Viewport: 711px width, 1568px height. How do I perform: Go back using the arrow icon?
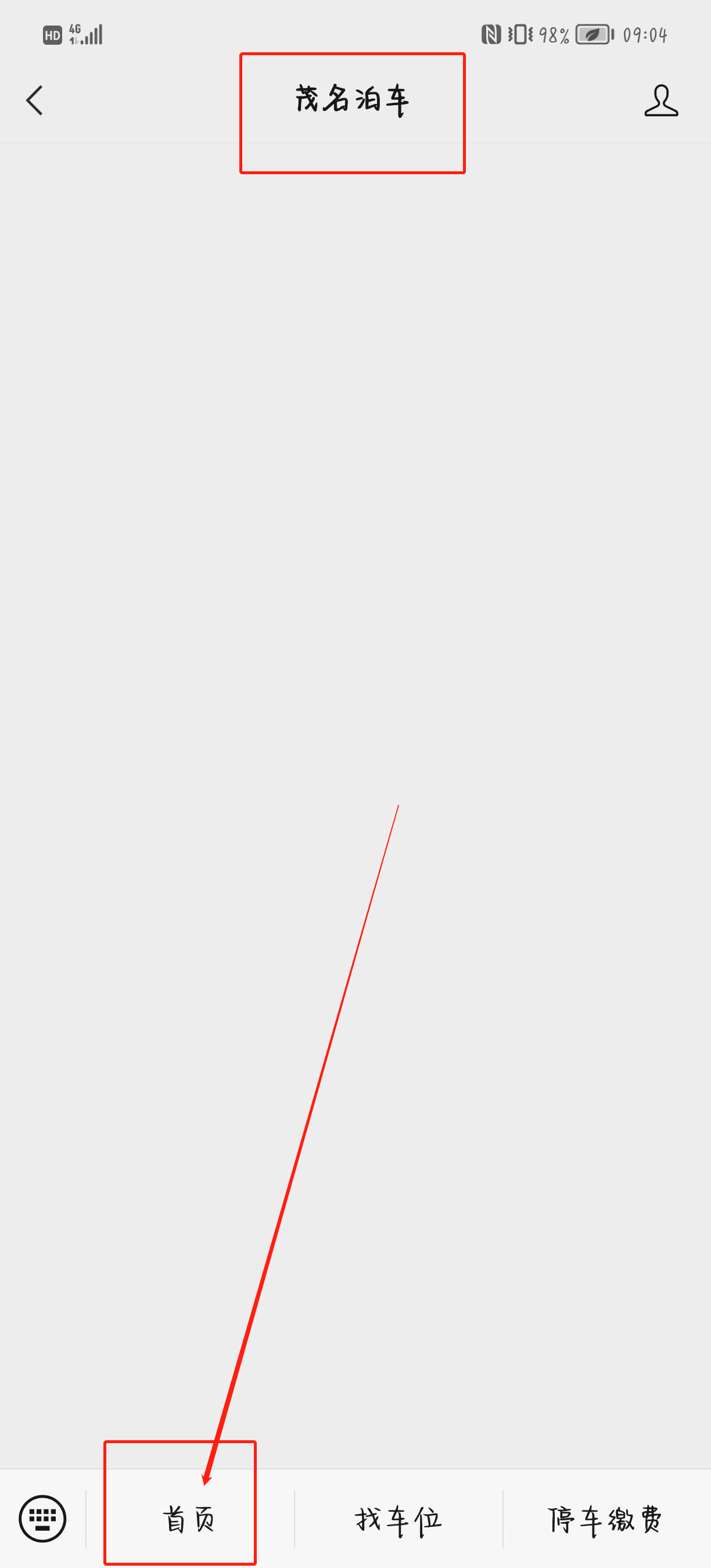tap(35, 100)
